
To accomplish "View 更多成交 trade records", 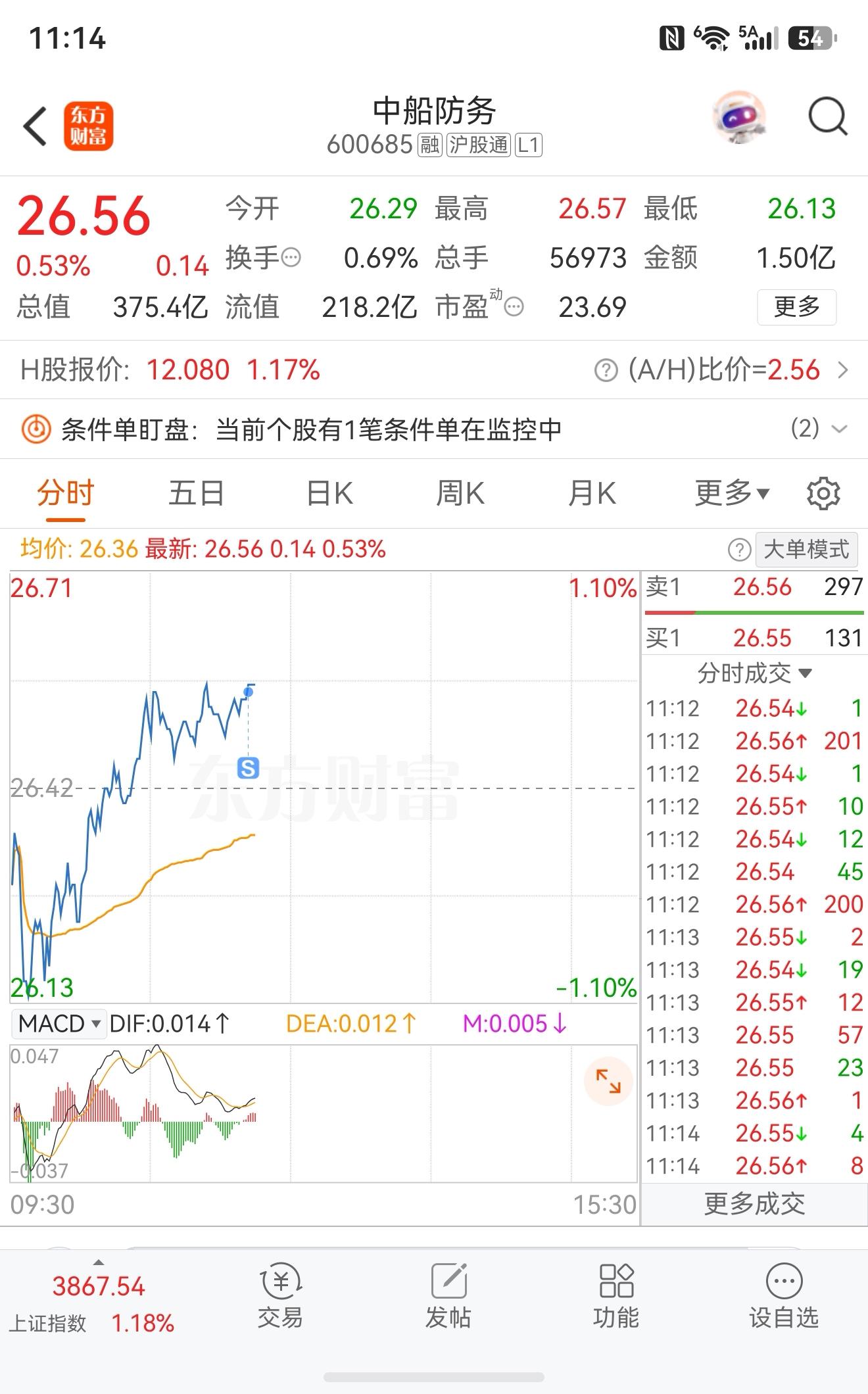I will coord(754,1204).
